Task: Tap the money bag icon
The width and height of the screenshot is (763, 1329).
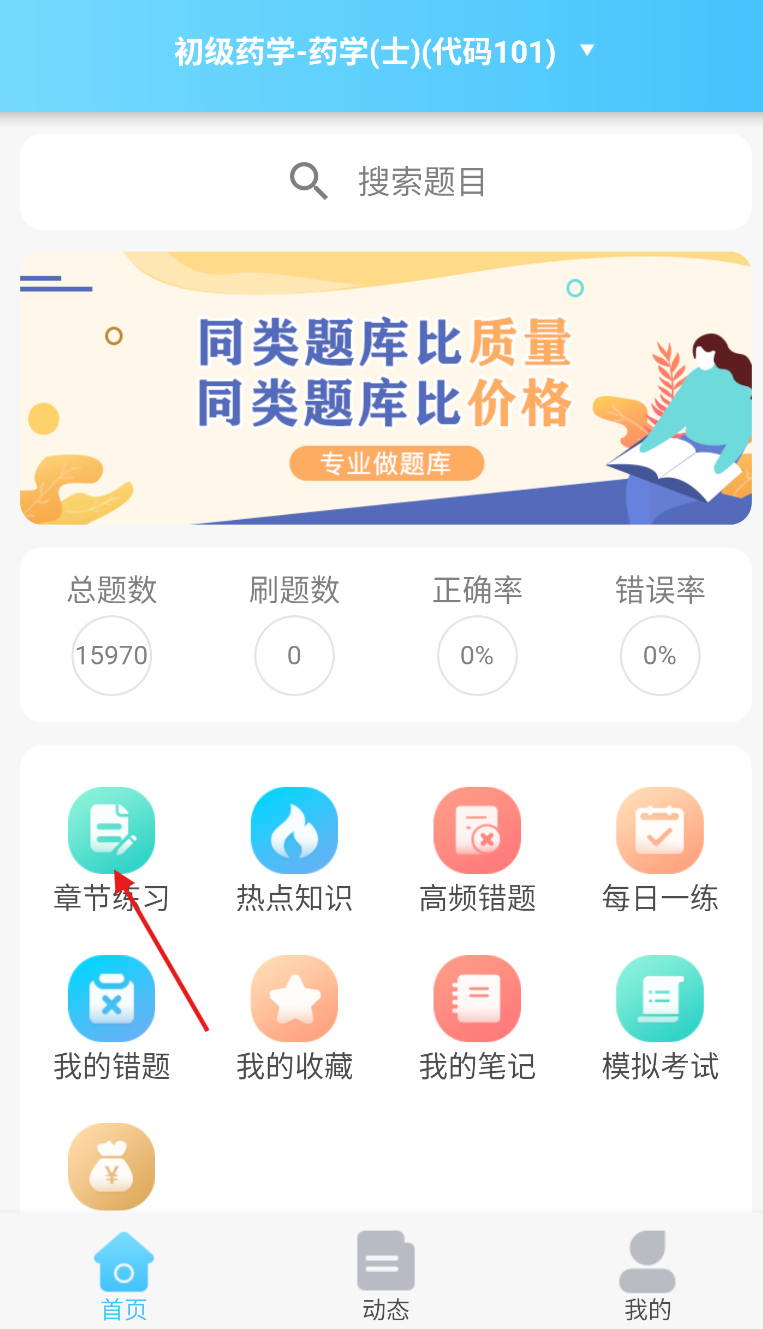Action: [111, 1166]
